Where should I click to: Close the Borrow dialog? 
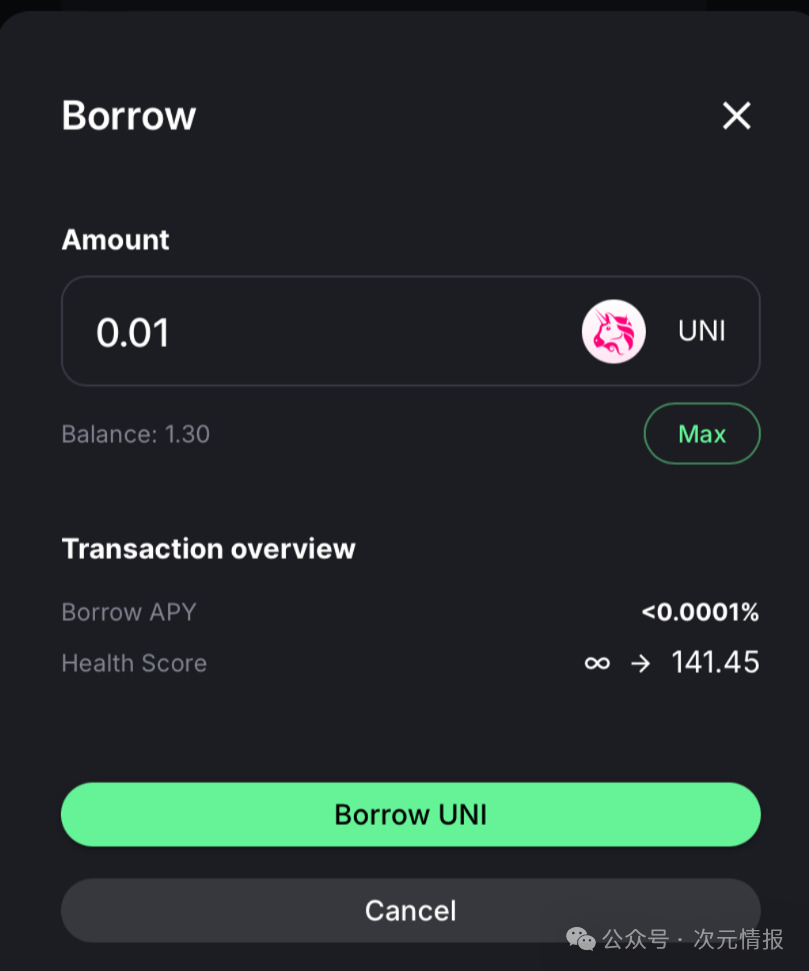click(x=737, y=116)
